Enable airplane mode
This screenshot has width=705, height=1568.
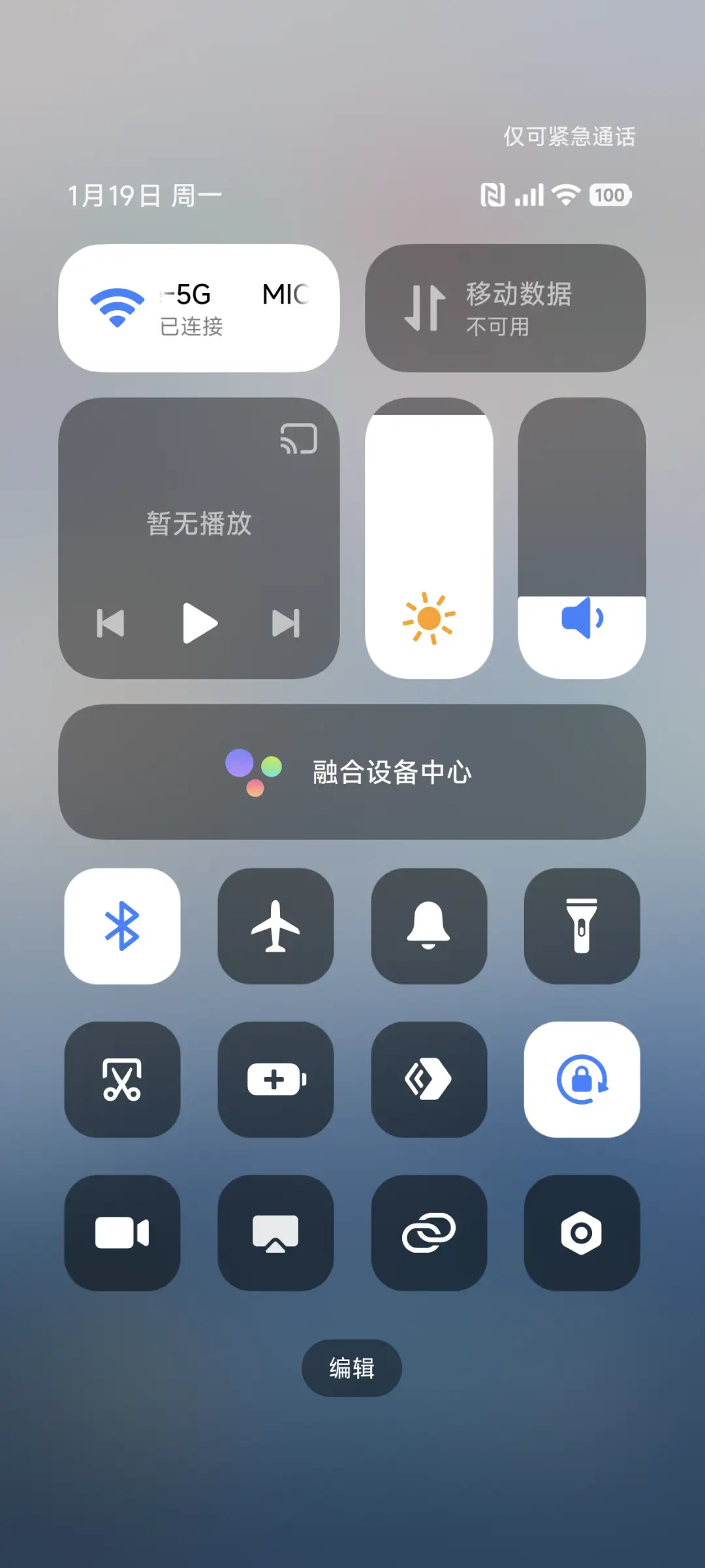pos(275,927)
